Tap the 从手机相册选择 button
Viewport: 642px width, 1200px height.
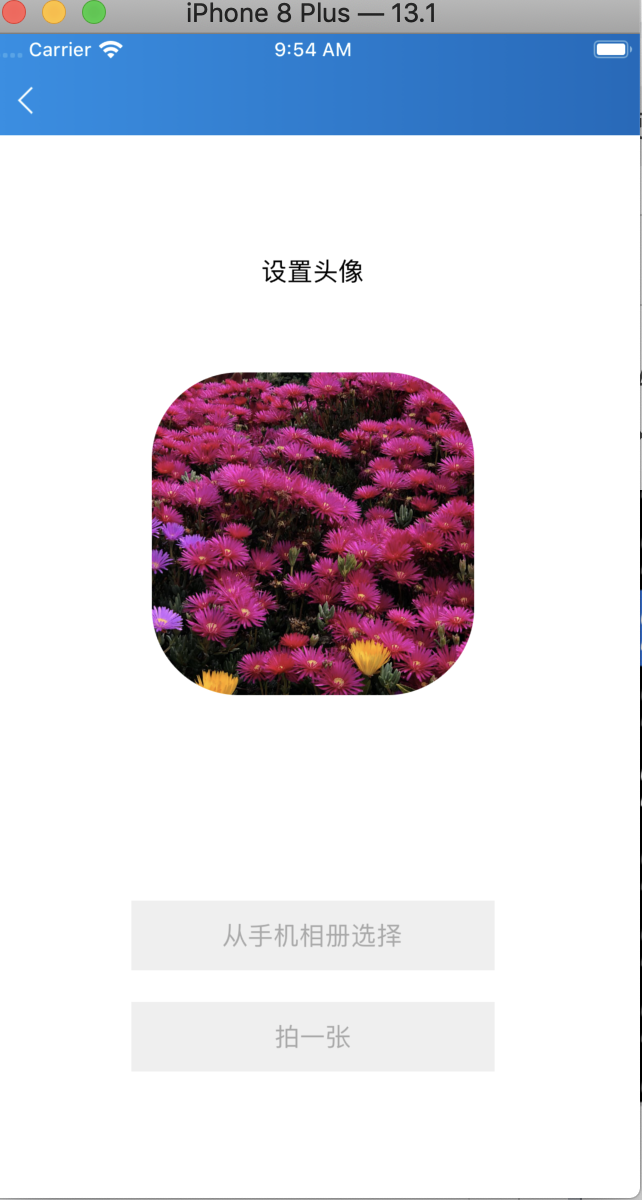(312, 935)
